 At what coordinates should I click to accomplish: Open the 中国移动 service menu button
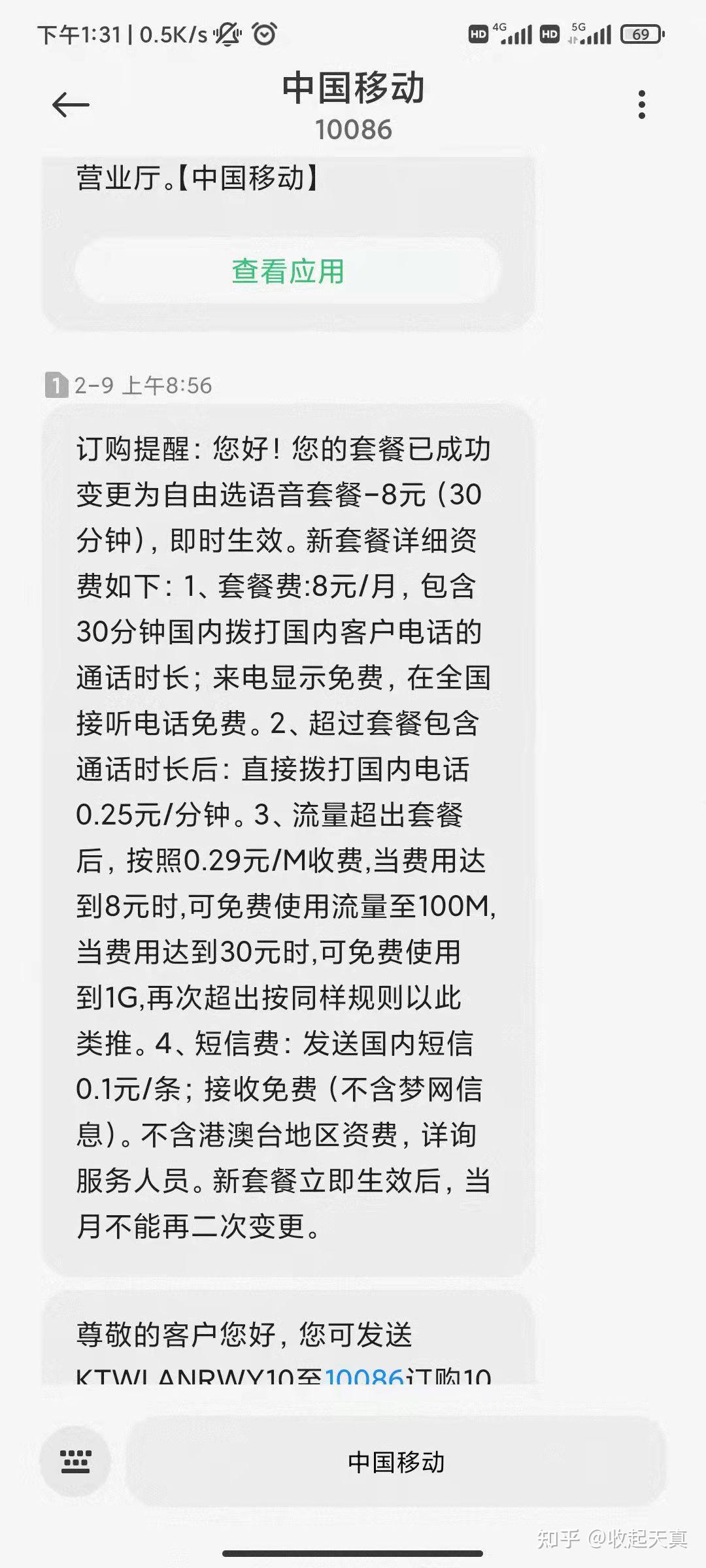(x=395, y=1462)
